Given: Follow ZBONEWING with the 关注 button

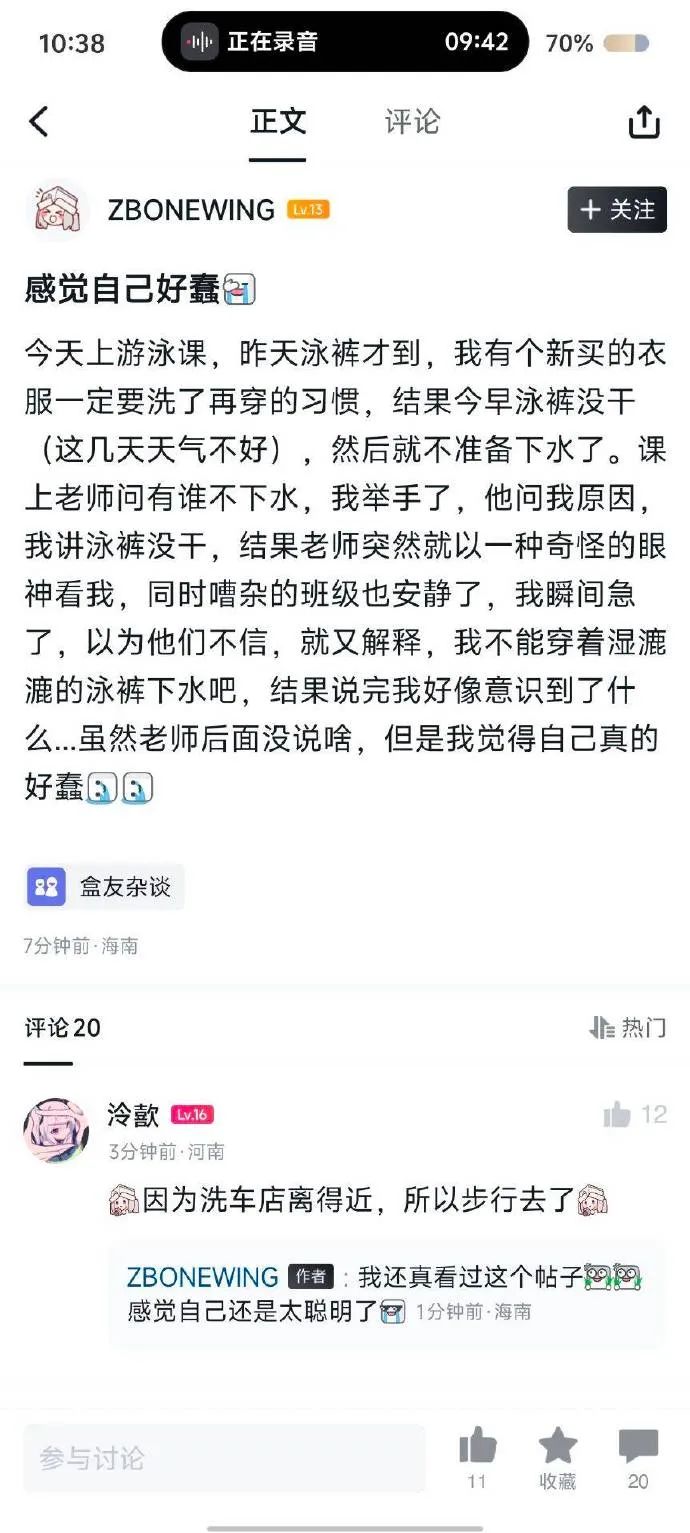Looking at the screenshot, I should point(617,210).
